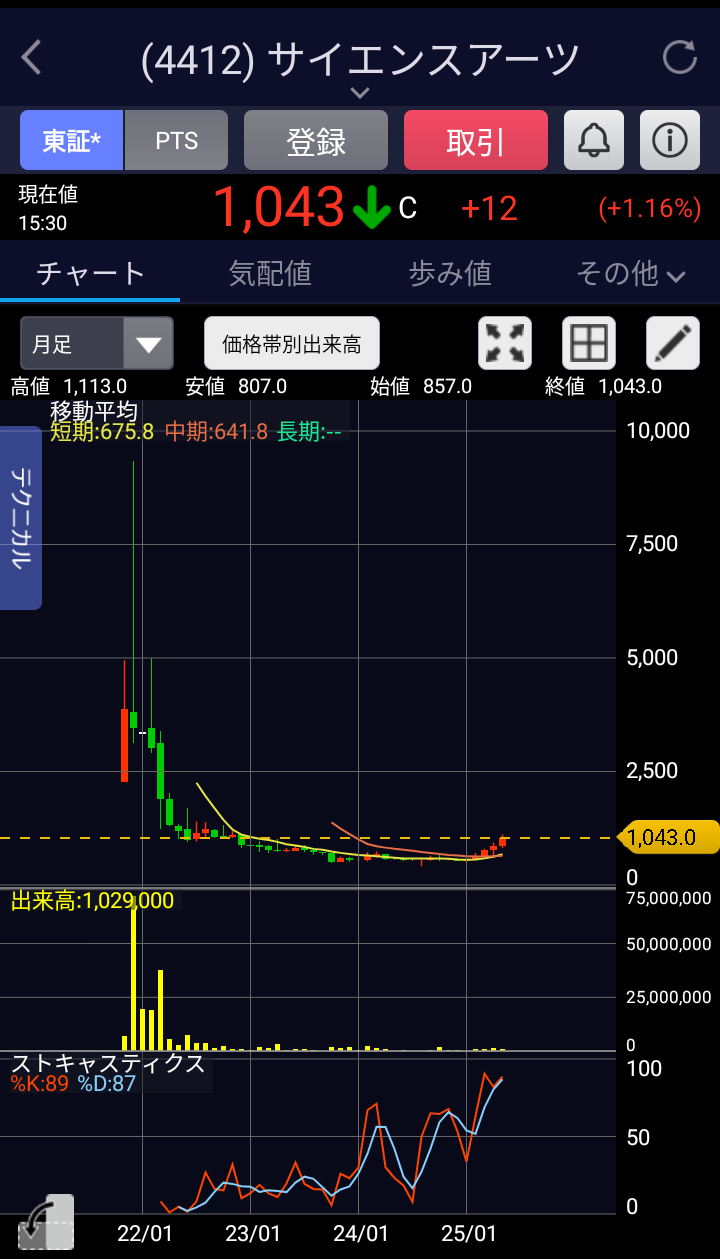Switch to the 歩み値 tab
This screenshot has width=720, height=1259.
click(x=450, y=273)
